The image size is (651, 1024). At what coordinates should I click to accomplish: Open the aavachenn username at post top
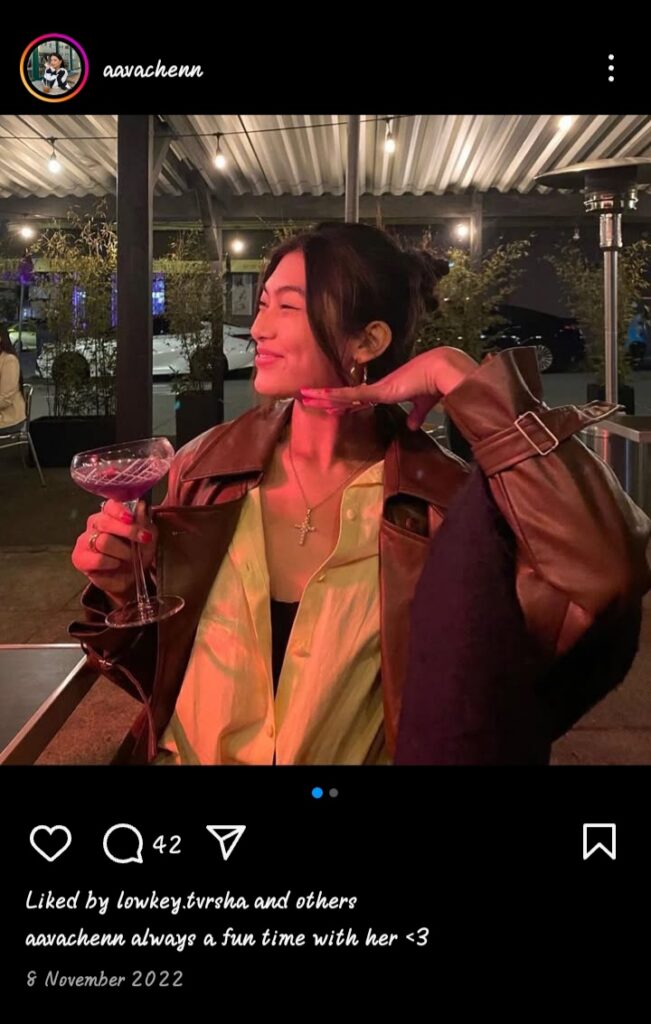coord(152,70)
